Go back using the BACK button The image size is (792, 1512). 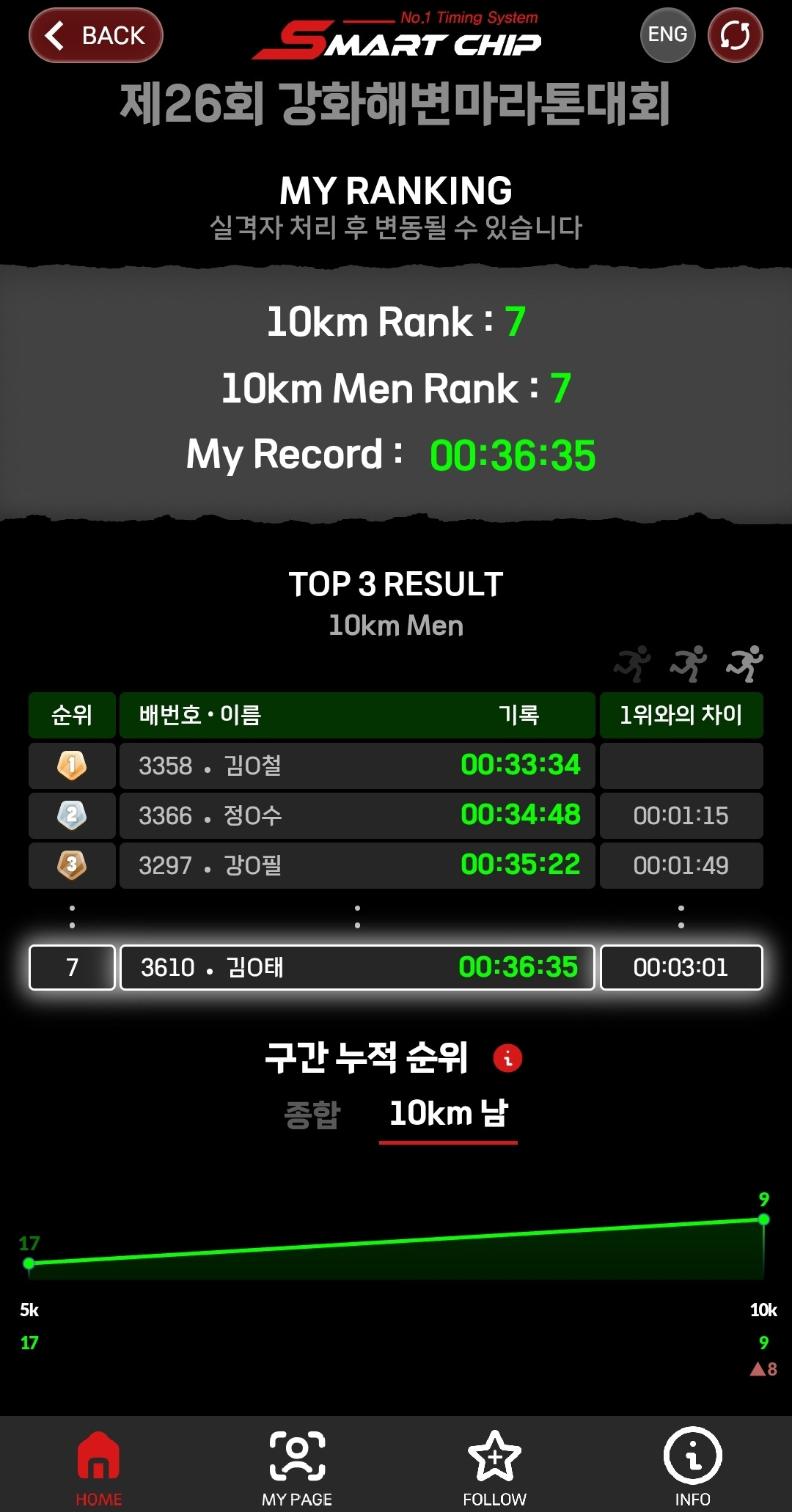95,35
